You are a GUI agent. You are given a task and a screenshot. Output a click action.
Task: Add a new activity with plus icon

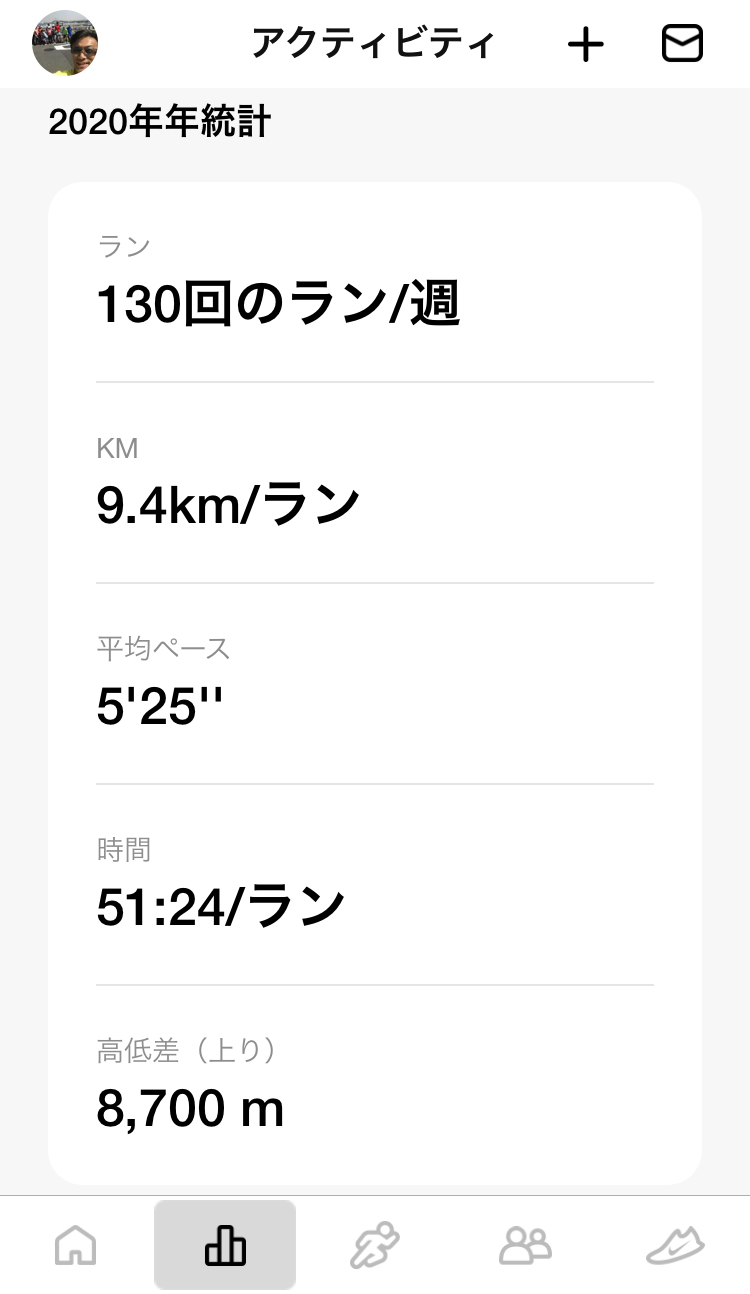coord(585,44)
